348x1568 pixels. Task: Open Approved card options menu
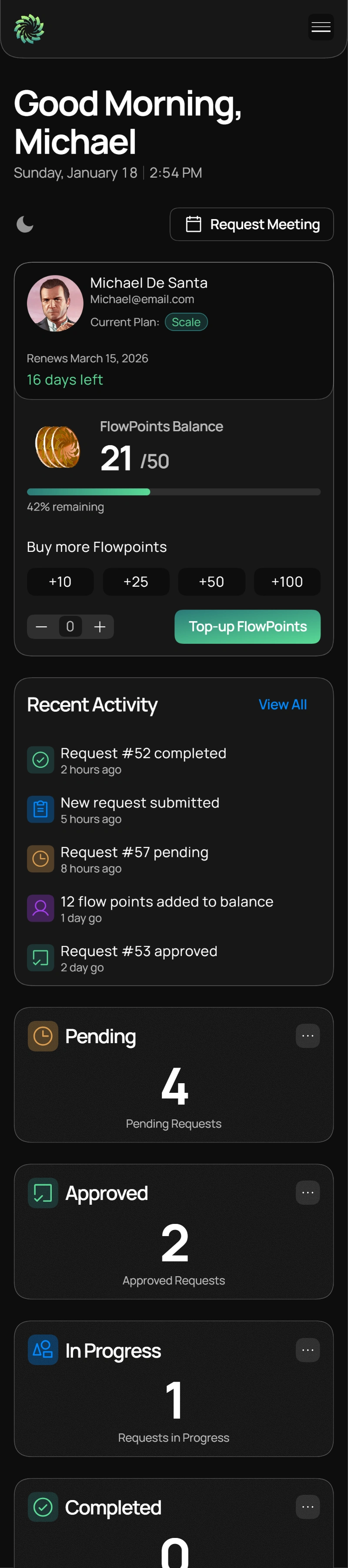(x=308, y=1193)
